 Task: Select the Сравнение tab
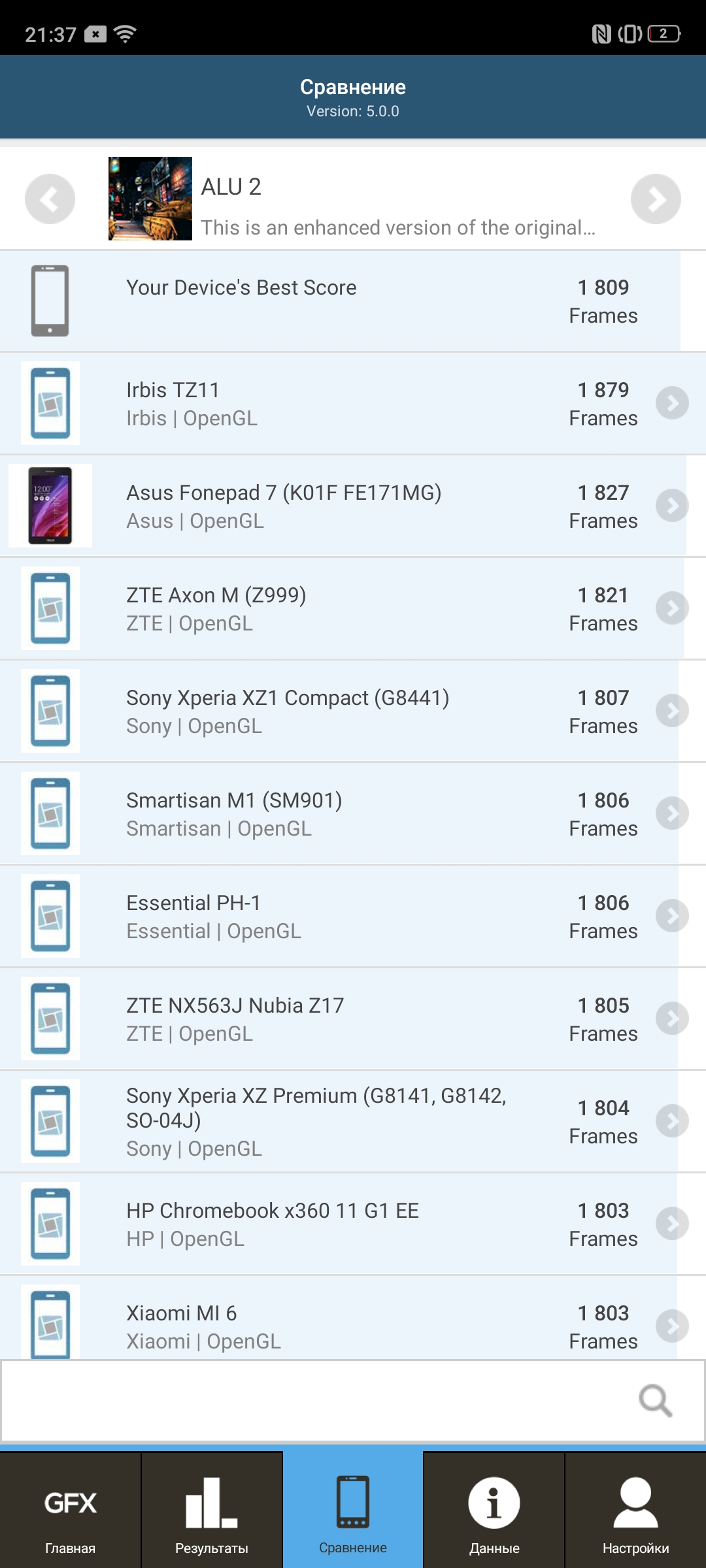pyautogui.click(x=353, y=1511)
